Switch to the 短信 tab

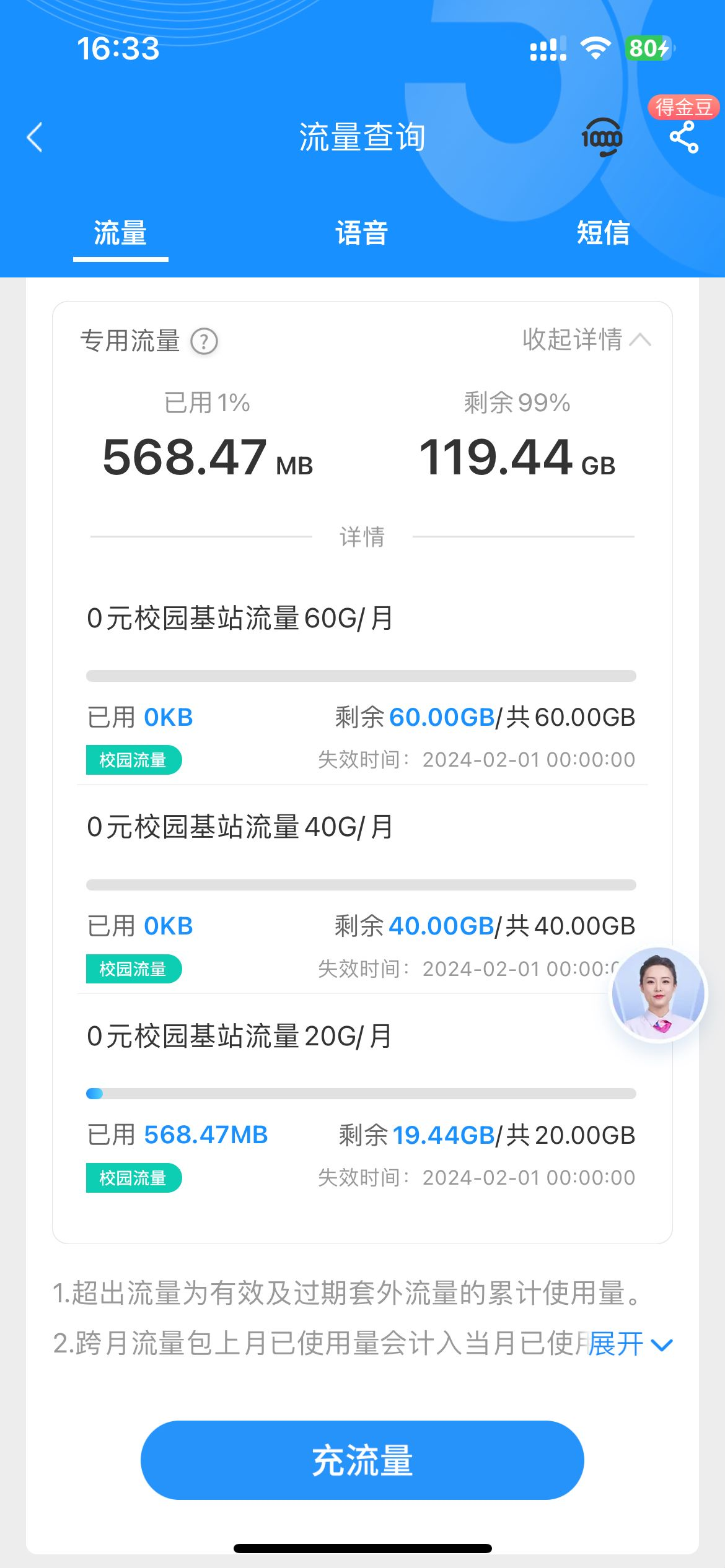[x=603, y=233]
